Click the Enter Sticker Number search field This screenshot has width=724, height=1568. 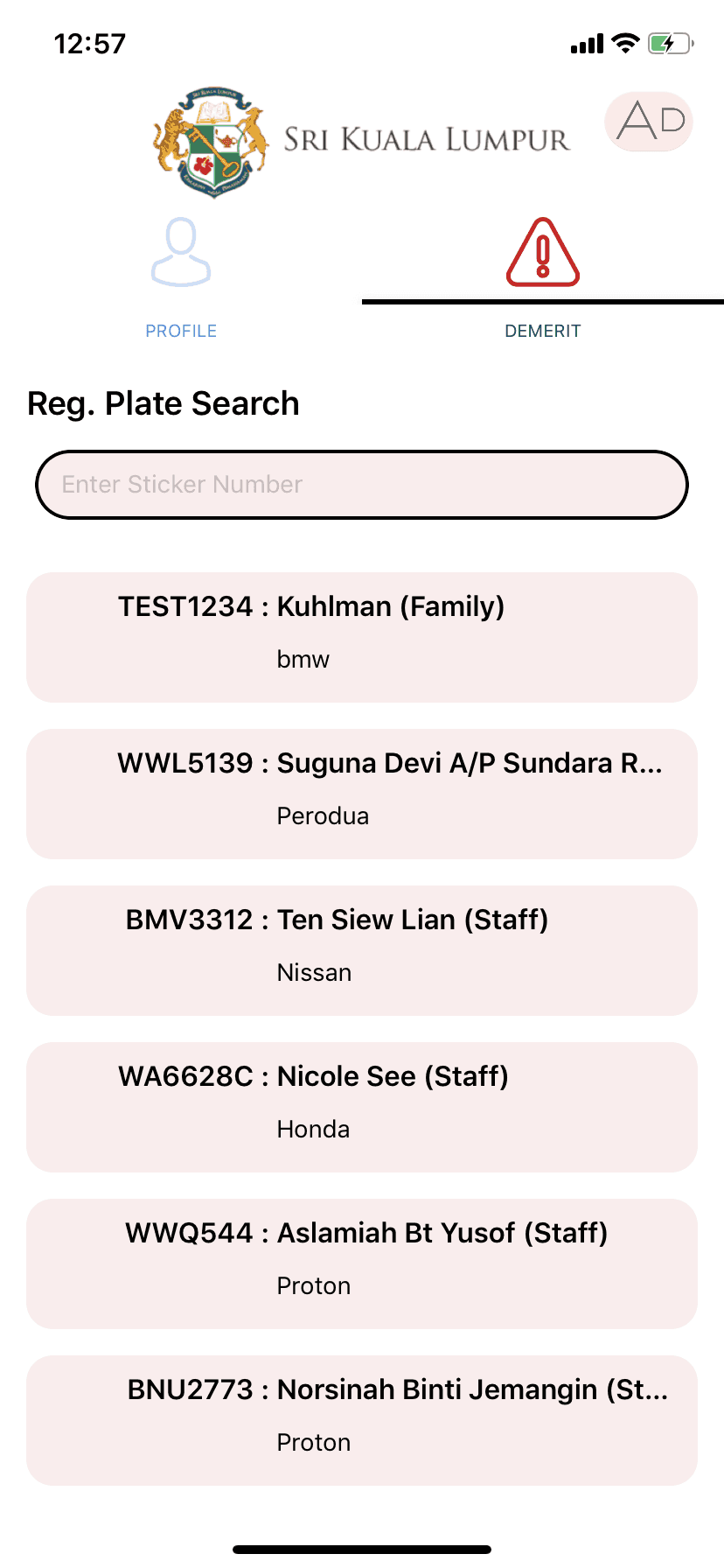(x=361, y=484)
